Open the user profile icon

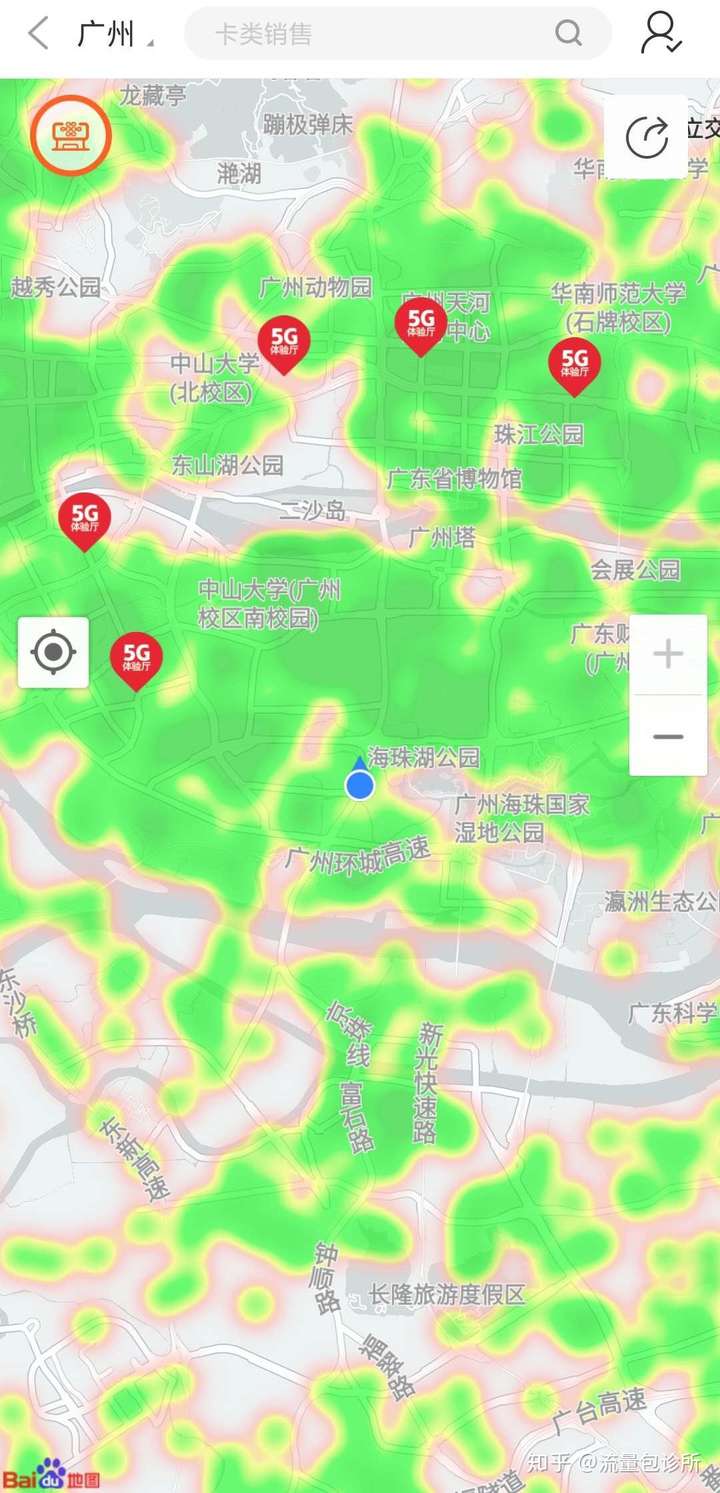point(661,33)
